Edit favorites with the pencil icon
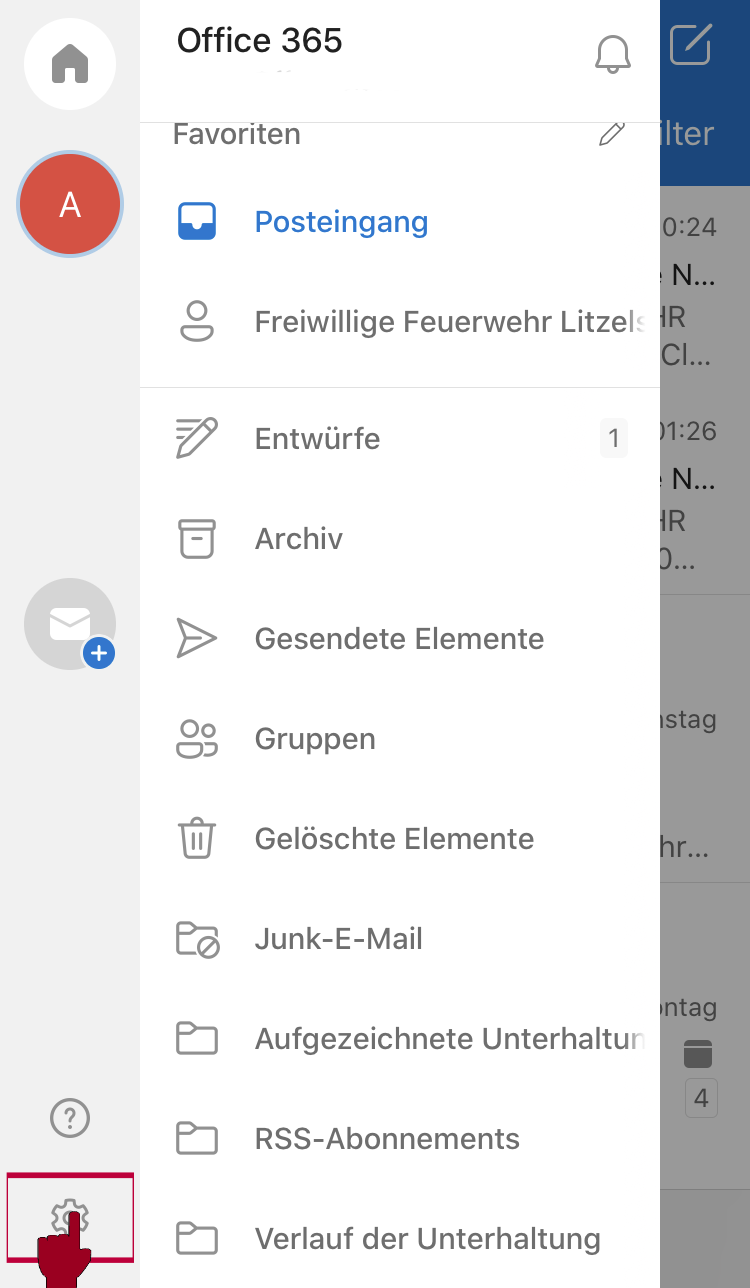The image size is (750, 1288). coord(612,134)
